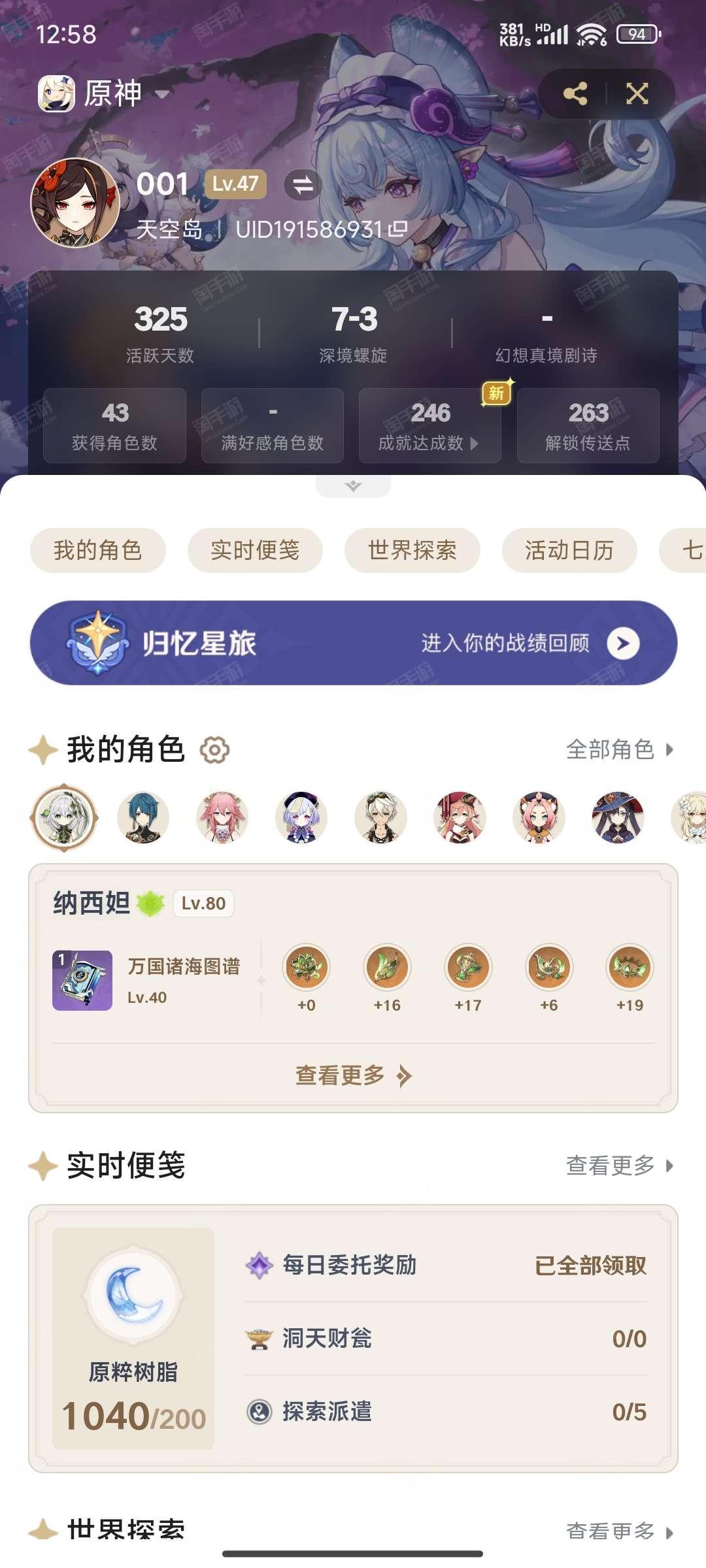This screenshot has height=1568, width=706.
Task: Select the Yae Miko character avatar
Action: [222, 817]
